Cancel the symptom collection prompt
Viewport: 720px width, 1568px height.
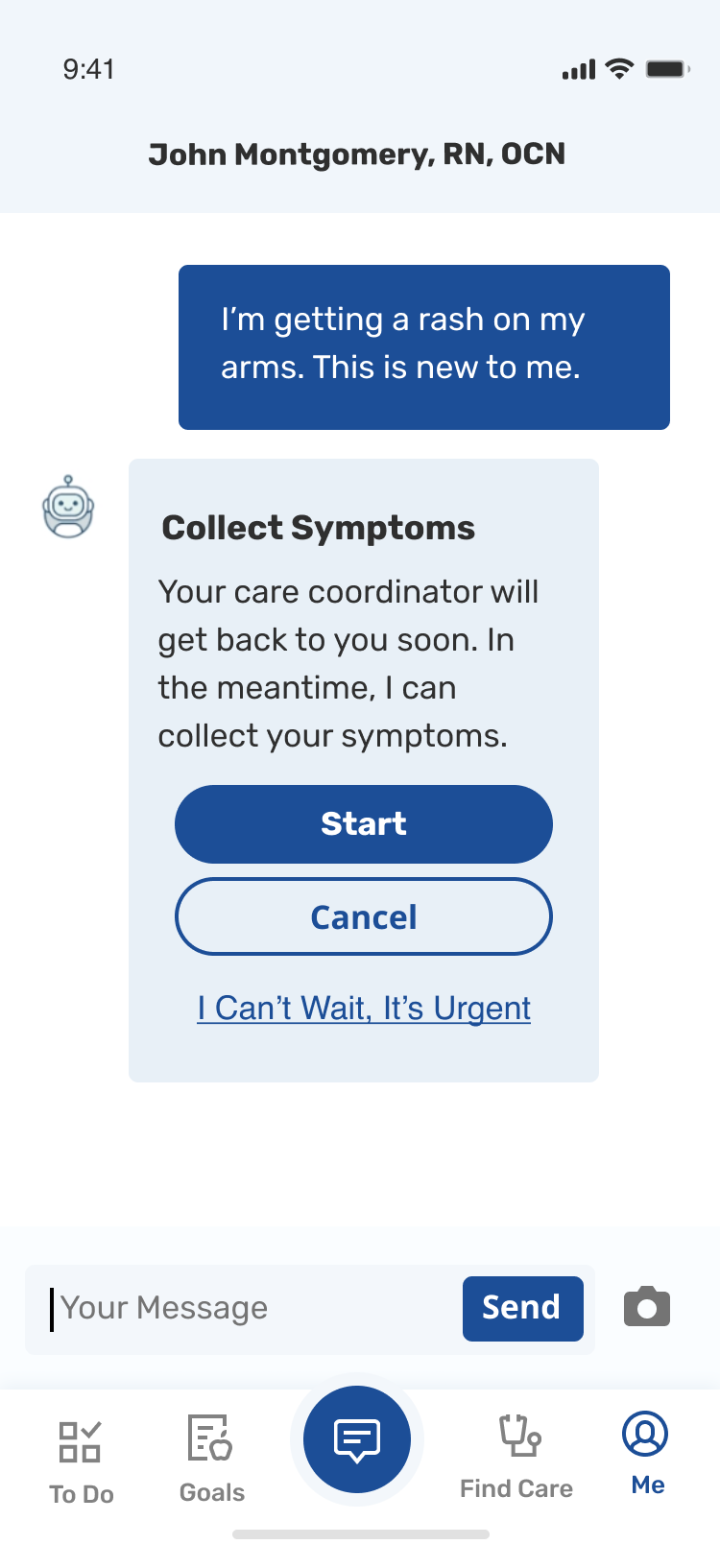click(364, 916)
